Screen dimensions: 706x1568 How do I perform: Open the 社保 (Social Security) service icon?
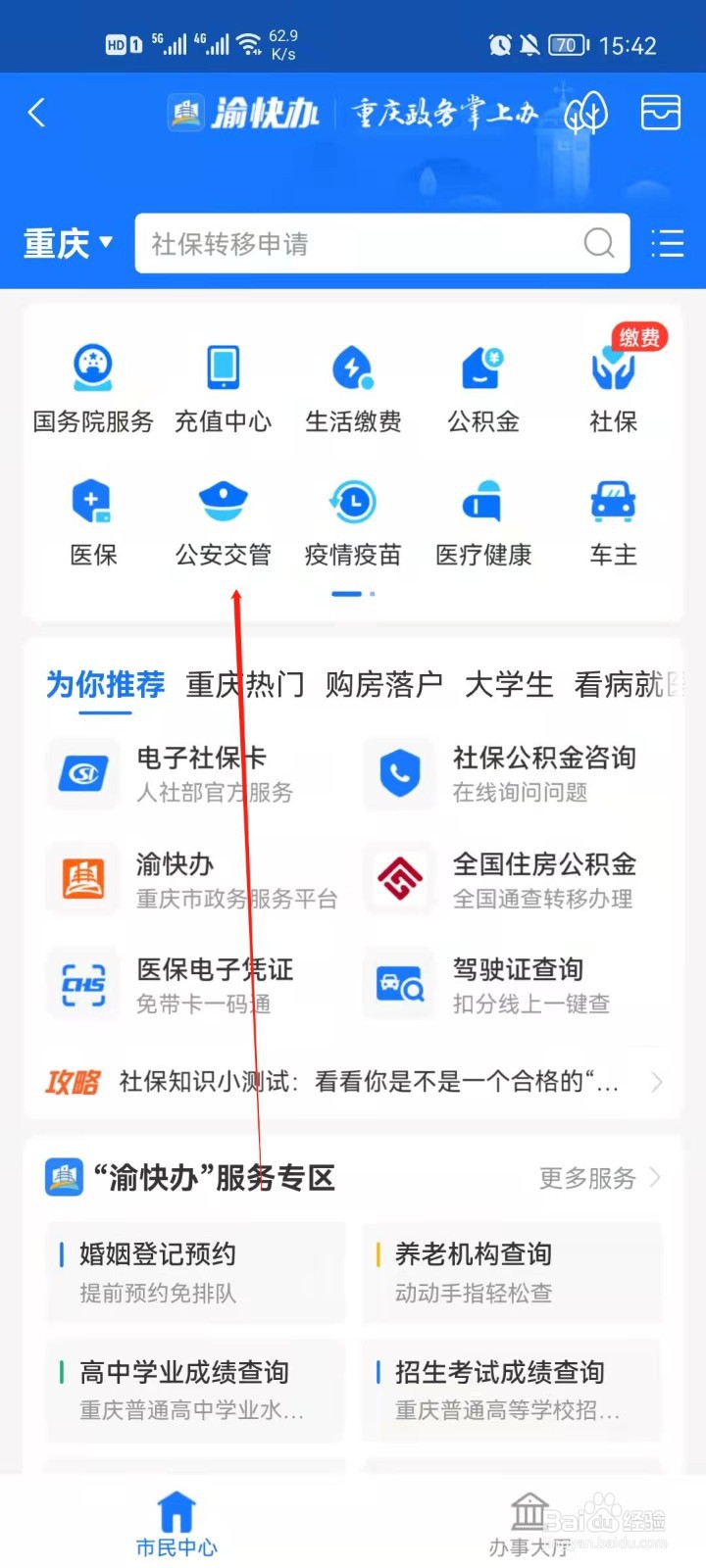612,382
